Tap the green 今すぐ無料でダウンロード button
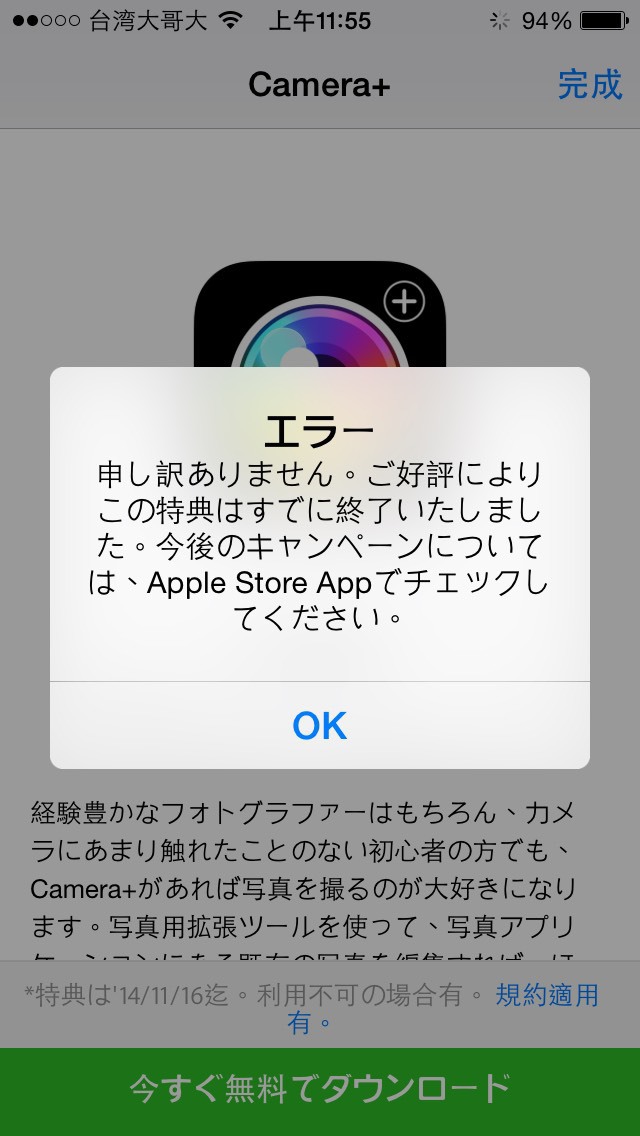Image resolution: width=640 pixels, height=1136 pixels. click(x=320, y=1091)
